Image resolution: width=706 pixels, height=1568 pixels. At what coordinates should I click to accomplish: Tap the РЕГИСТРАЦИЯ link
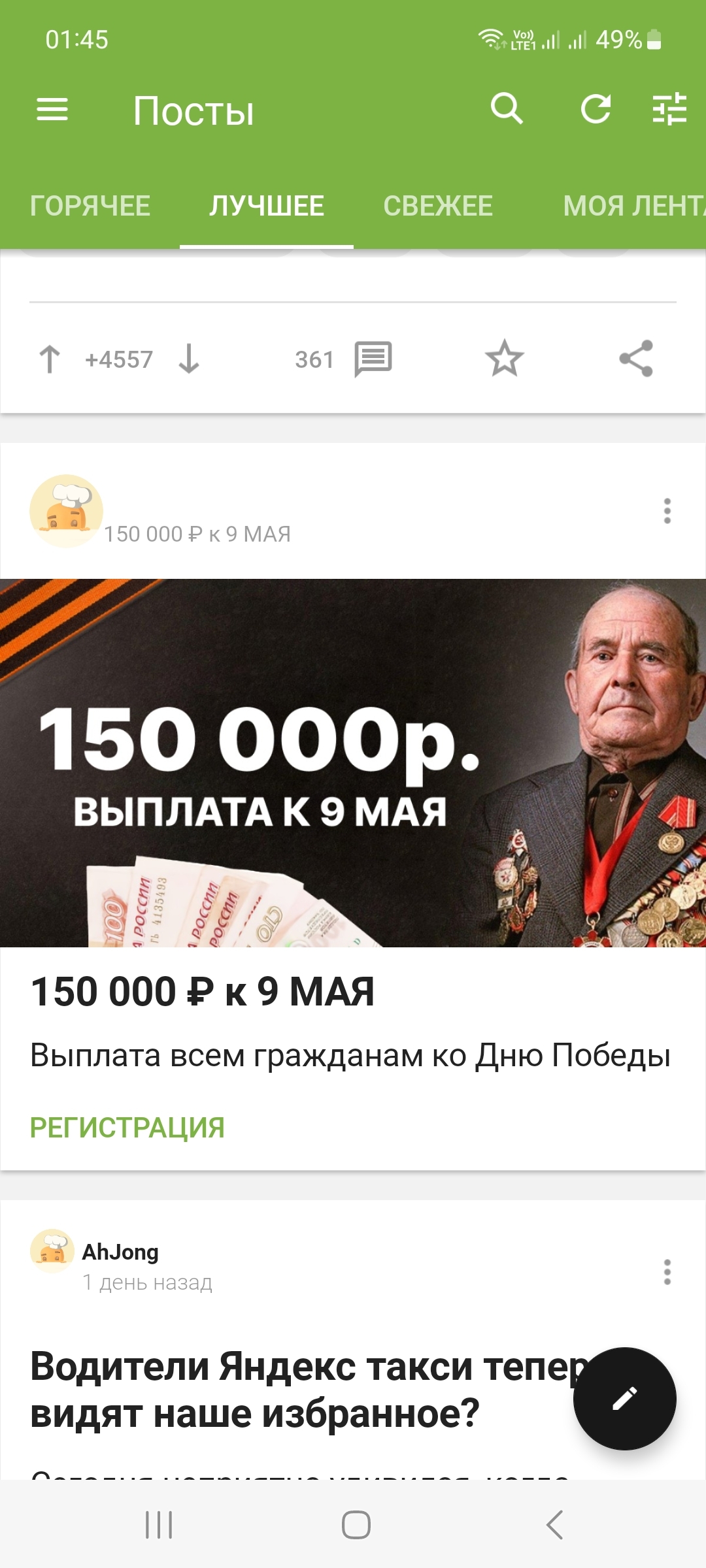click(127, 1128)
